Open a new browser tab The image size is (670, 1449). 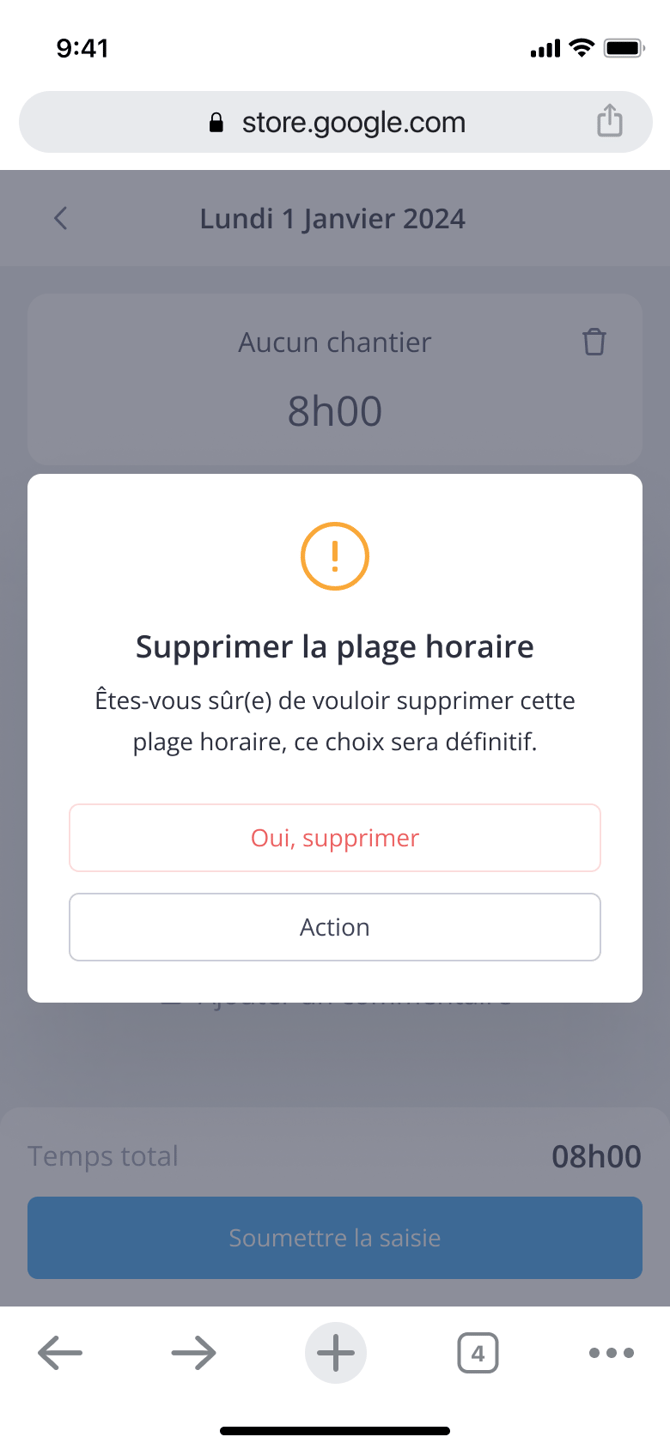(335, 1353)
